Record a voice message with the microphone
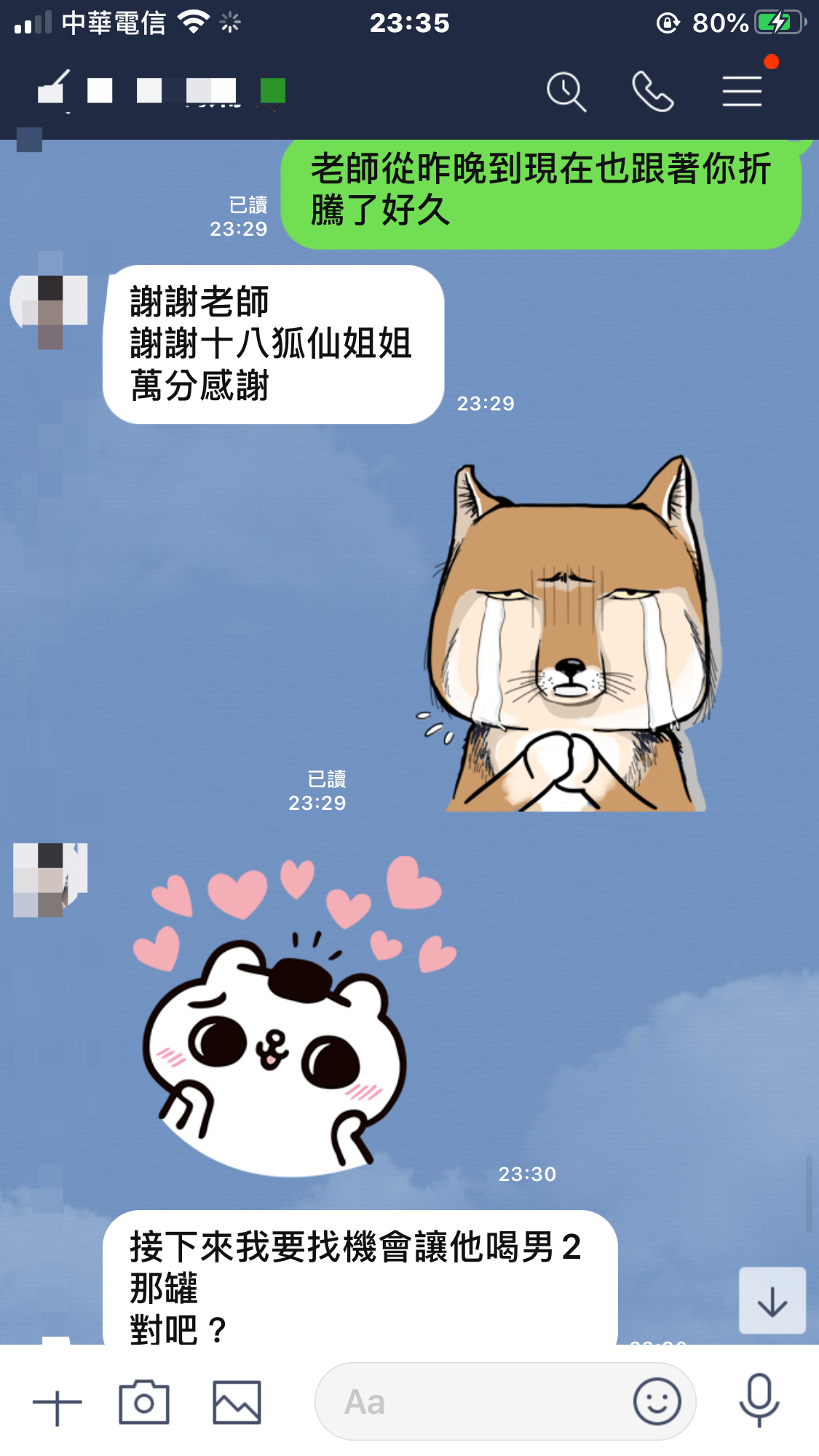Viewport: 819px width, 1456px height. click(759, 1401)
